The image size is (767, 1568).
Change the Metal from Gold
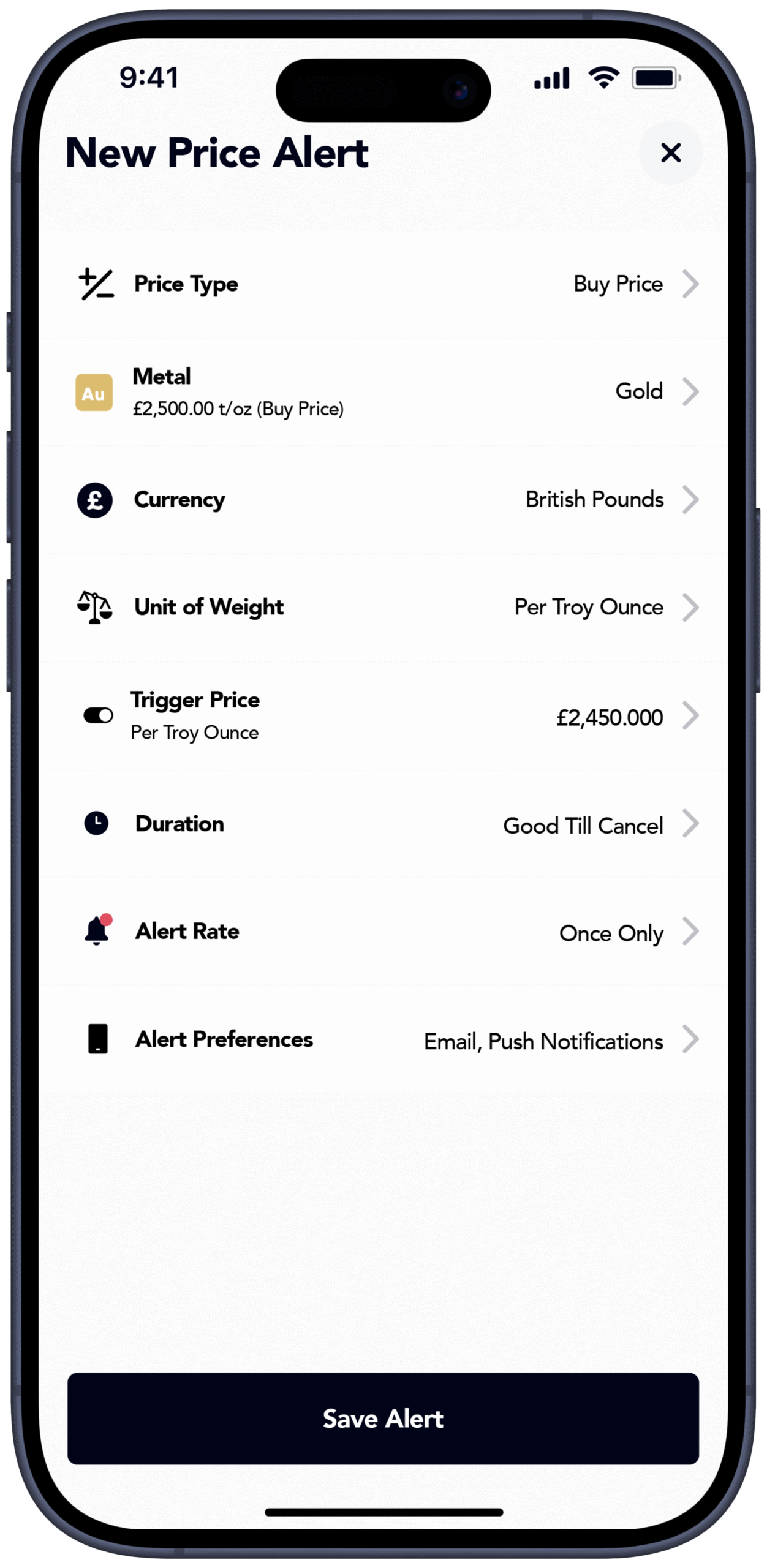[x=383, y=392]
